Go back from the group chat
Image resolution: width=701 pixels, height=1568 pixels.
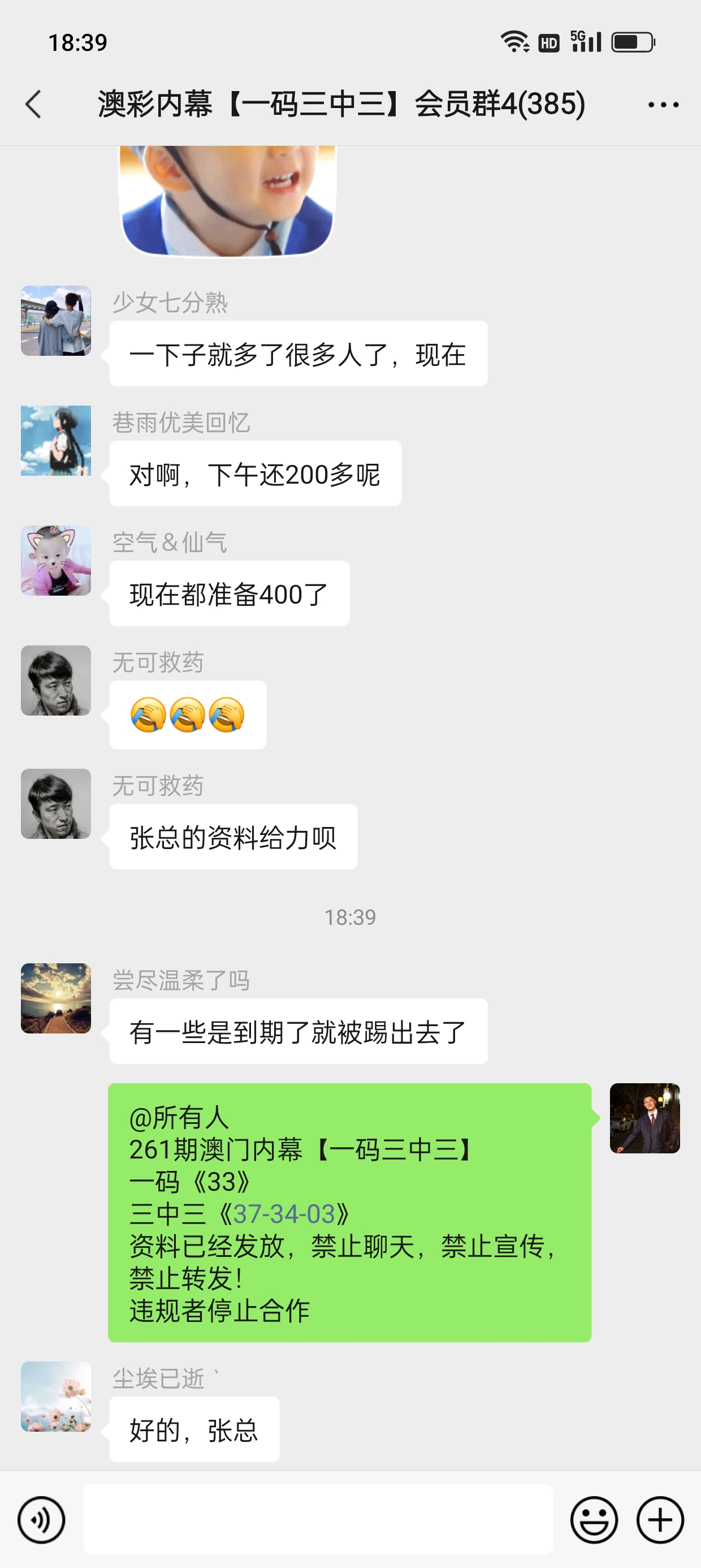coord(34,104)
